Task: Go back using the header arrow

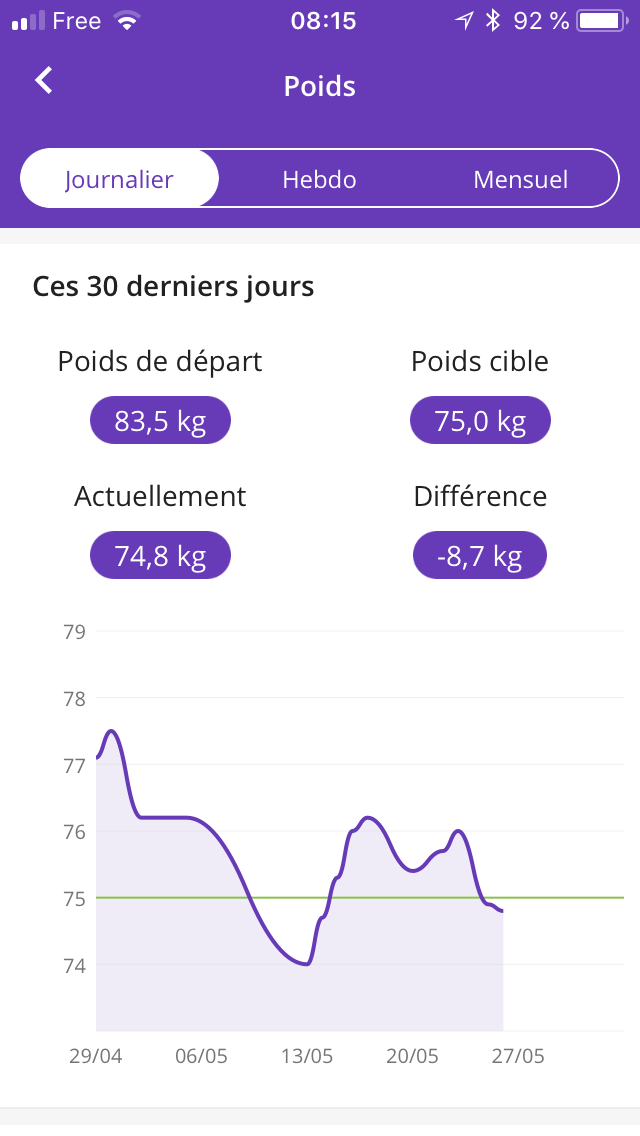Action: coord(44,81)
